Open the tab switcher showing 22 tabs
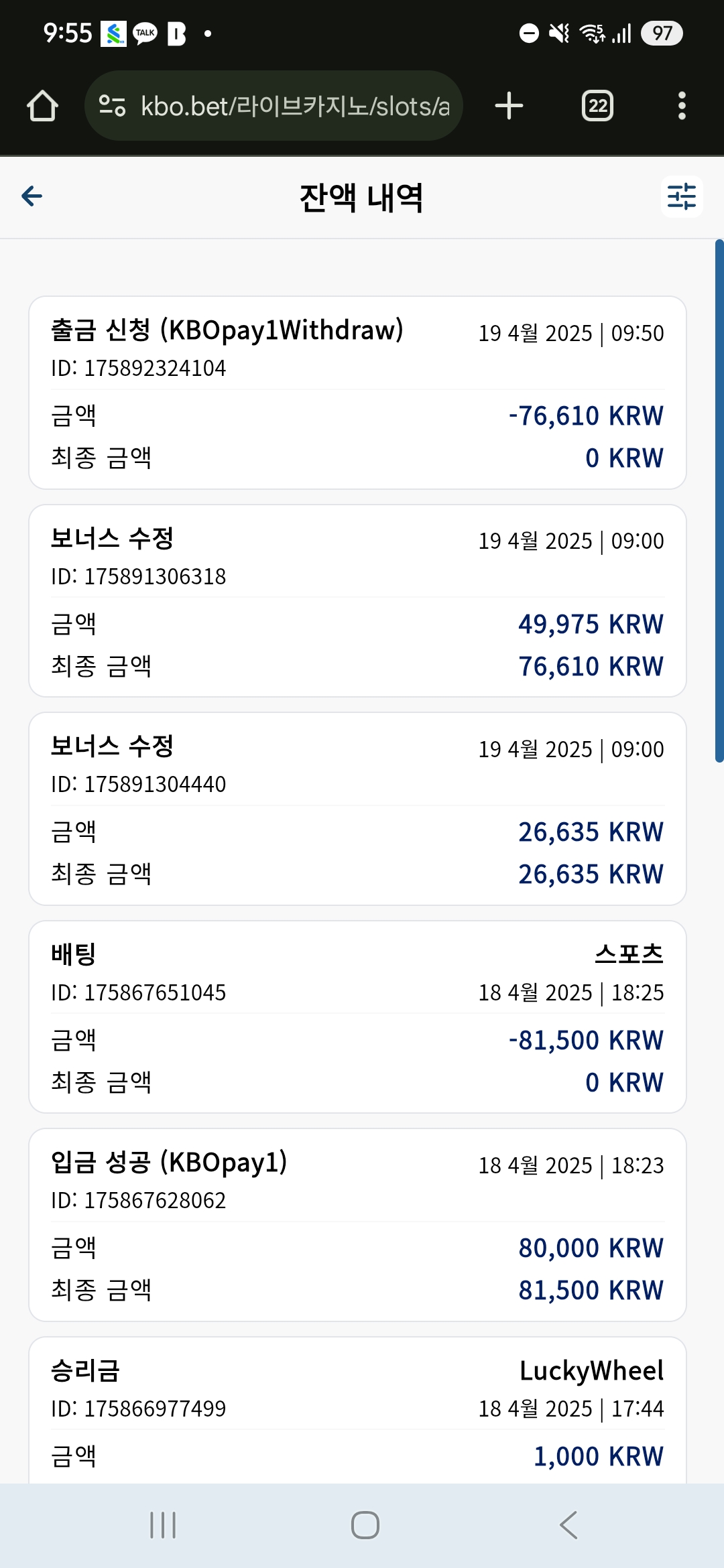The height and width of the screenshot is (1568, 724). [597, 106]
